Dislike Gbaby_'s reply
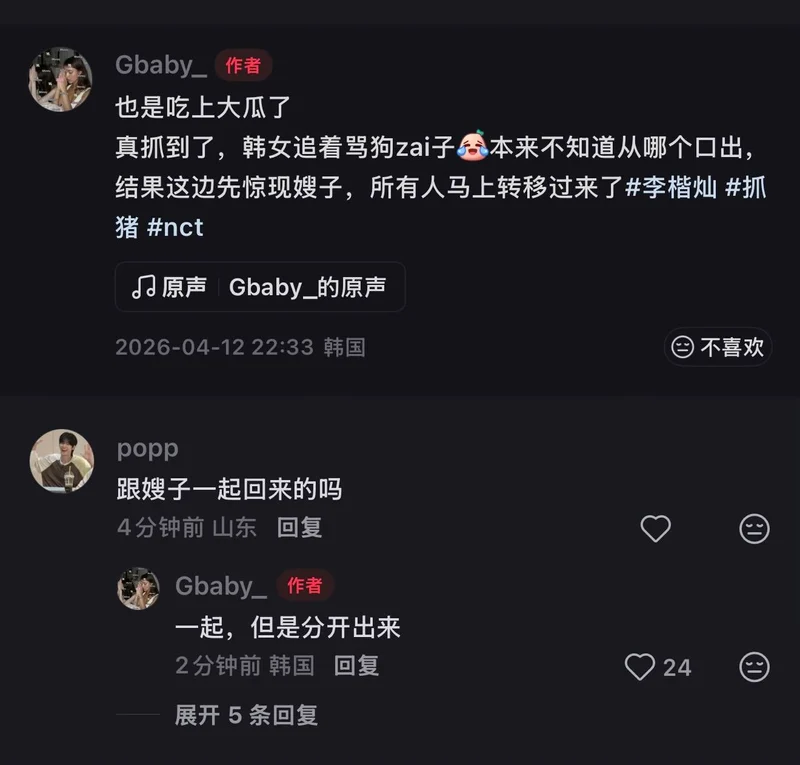This screenshot has width=800, height=765. coord(754,667)
